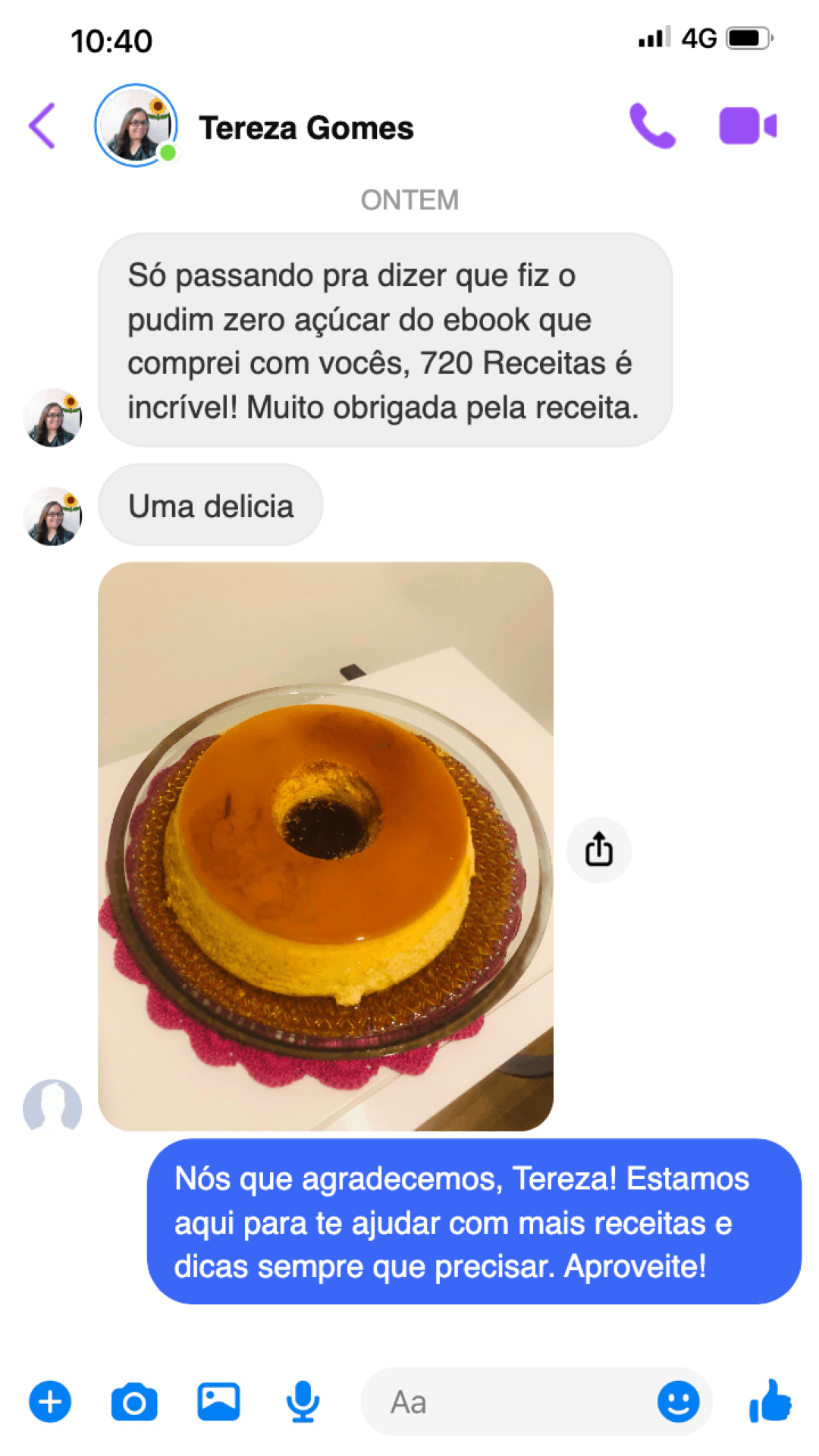Send a thumbs-up like
819x1456 pixels.
tap(770, 1401)
